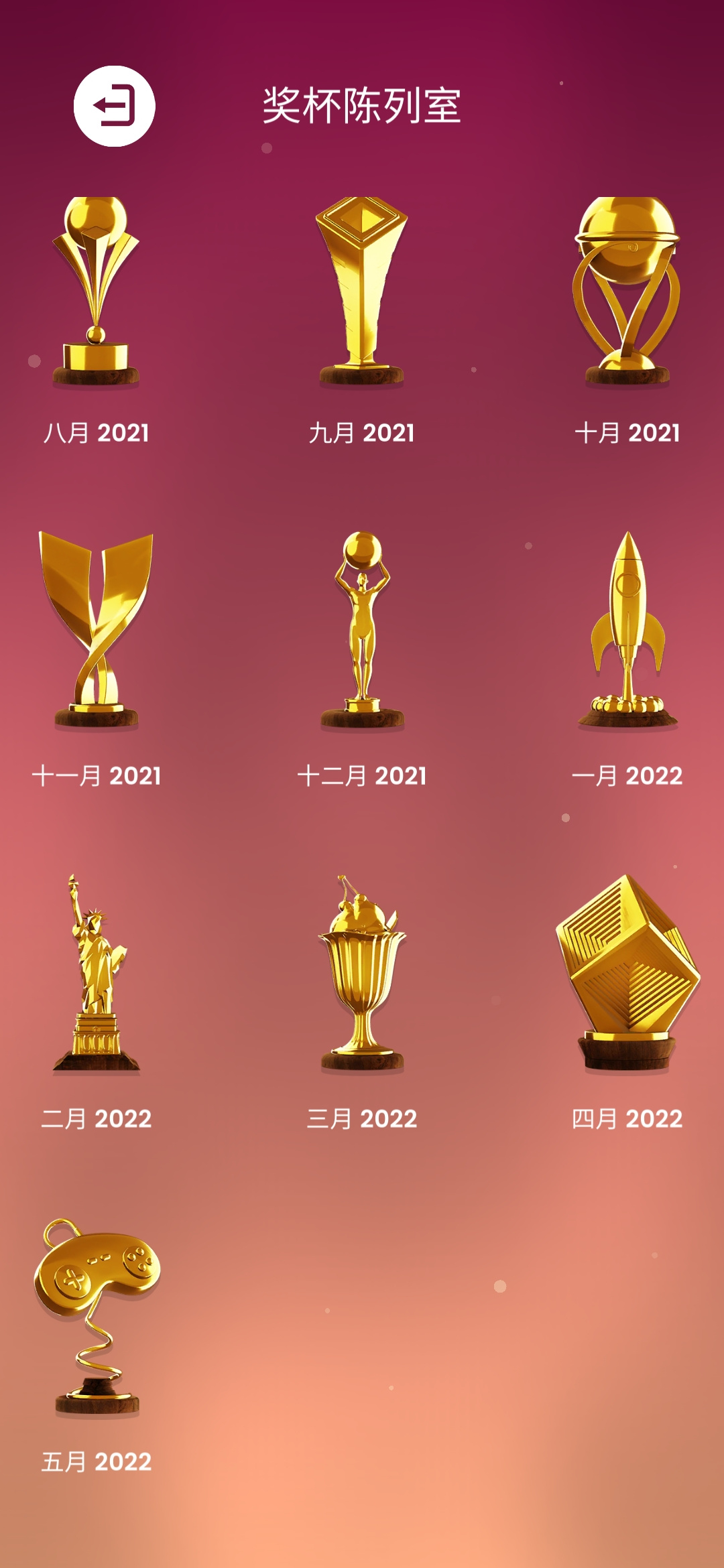Open the 二月 2022 Statue of Liberty trophy
Image resolution: width=724 pixels, height=1568 pixels.
click(x=96, y=973)
